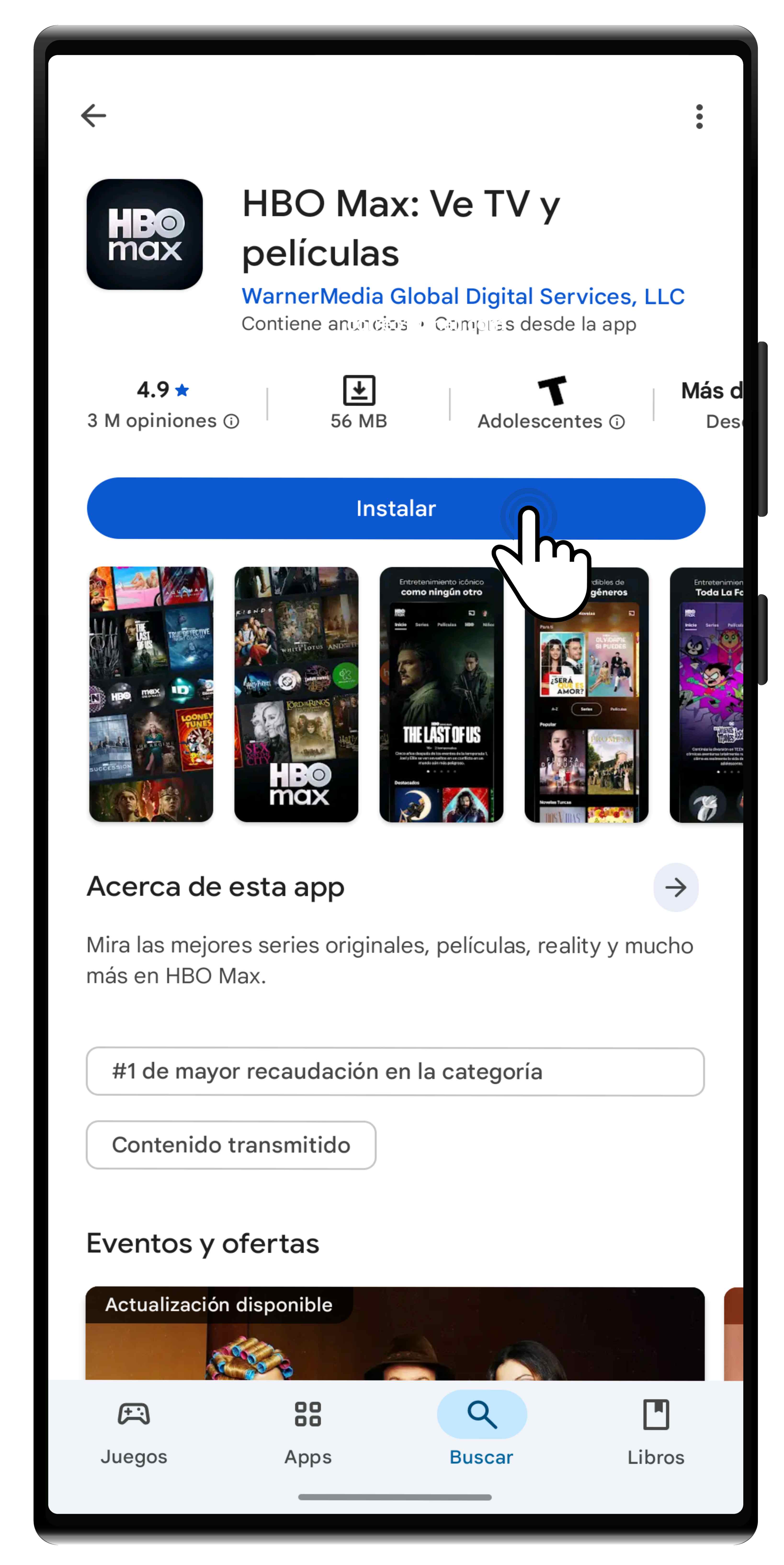Screen dimensions: 784x1565
Task: View the 4.9 star rating opinions
Action: click(x=163, y=404)
